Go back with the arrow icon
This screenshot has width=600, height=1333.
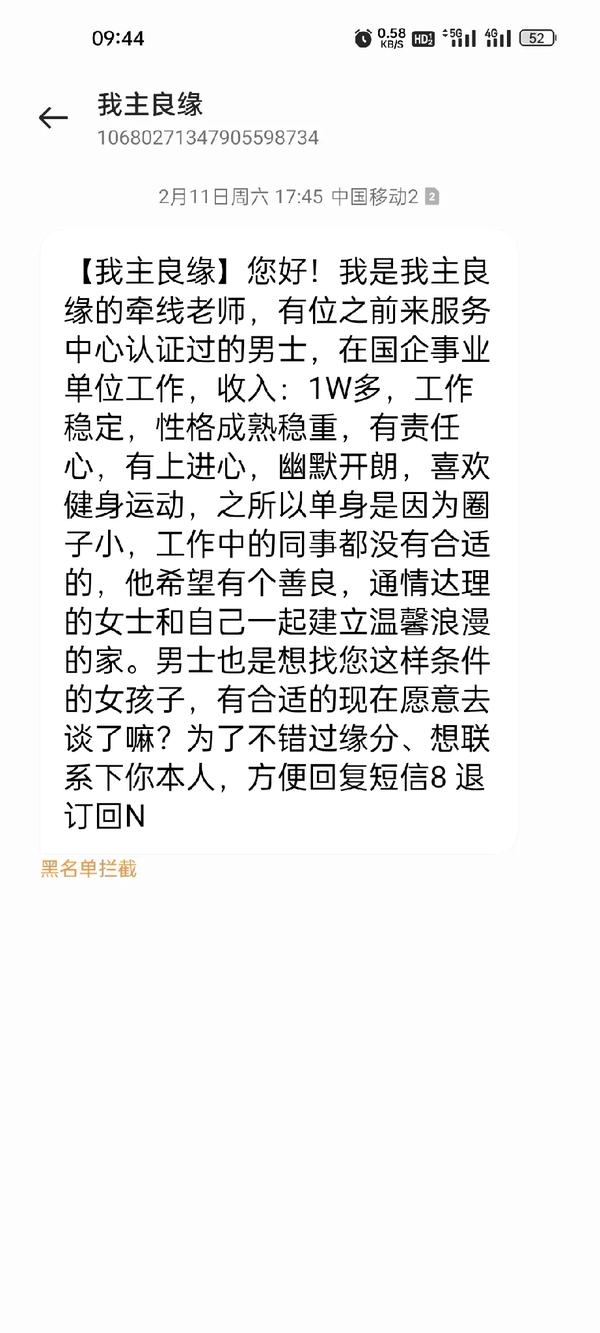53,118
